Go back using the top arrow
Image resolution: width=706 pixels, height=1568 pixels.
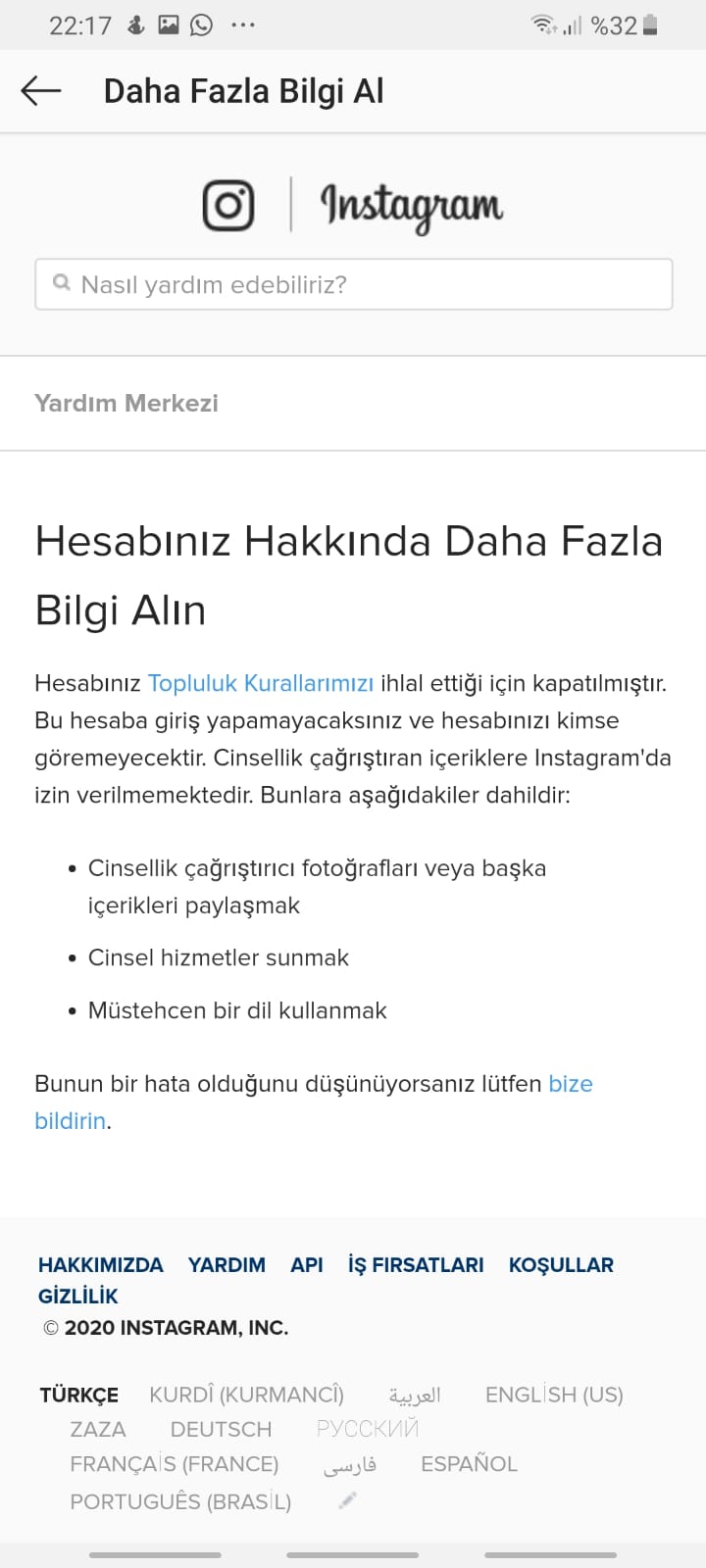pyautogui.click(x=41, y=91)
